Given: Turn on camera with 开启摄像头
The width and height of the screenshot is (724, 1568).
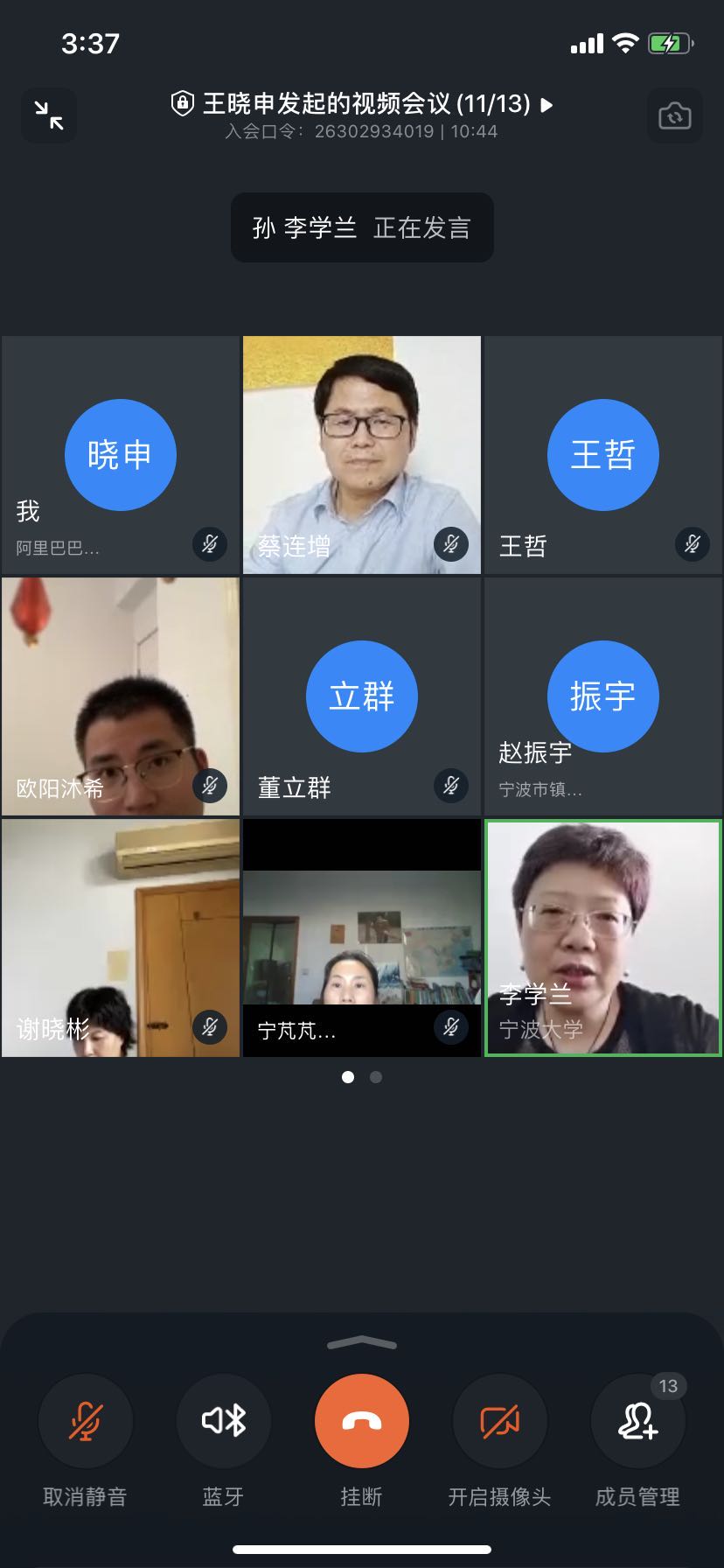Looking at the screenshot, I should coord(499,1421).
